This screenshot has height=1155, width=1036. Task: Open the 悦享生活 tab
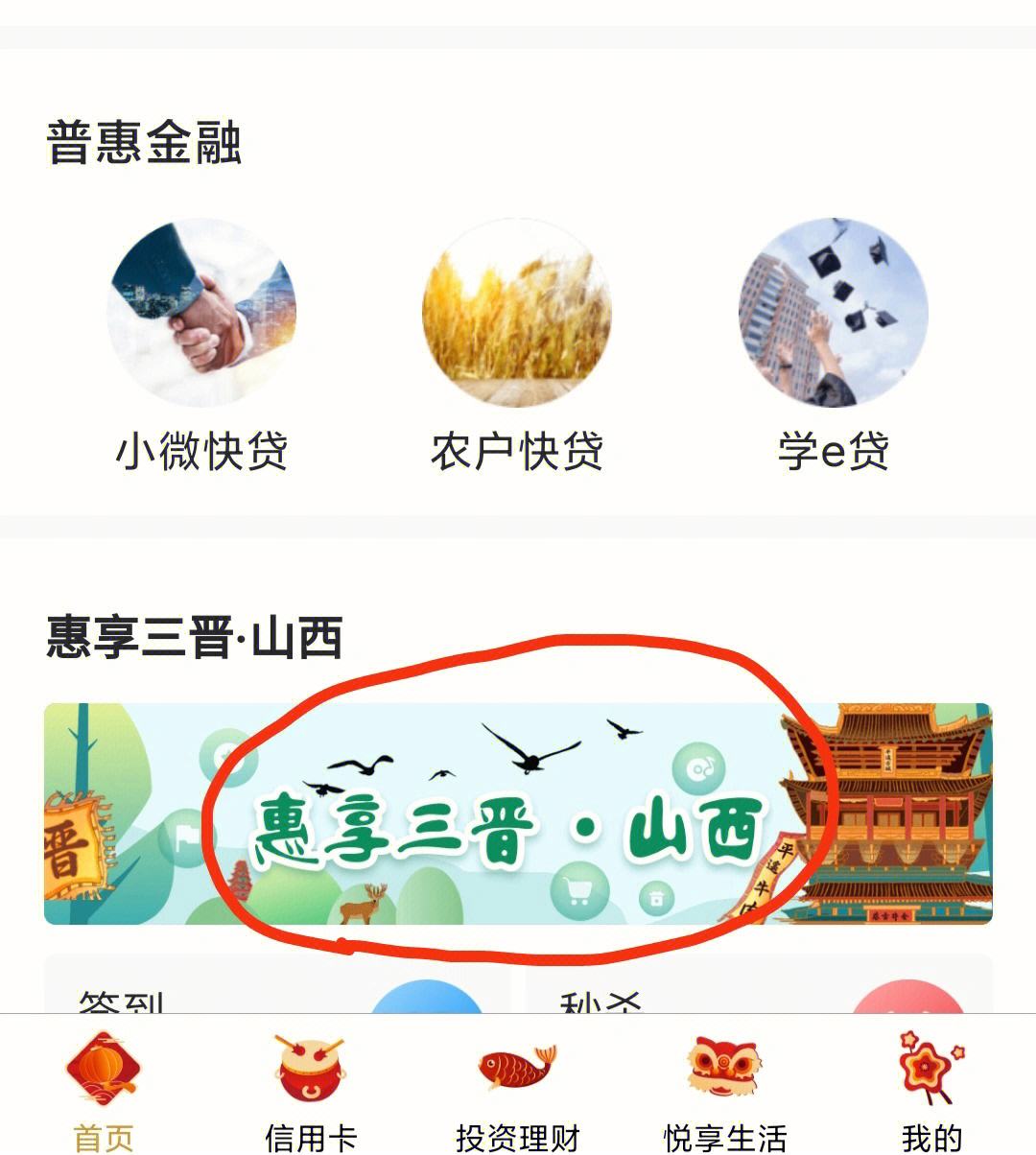click(725, 1089)
